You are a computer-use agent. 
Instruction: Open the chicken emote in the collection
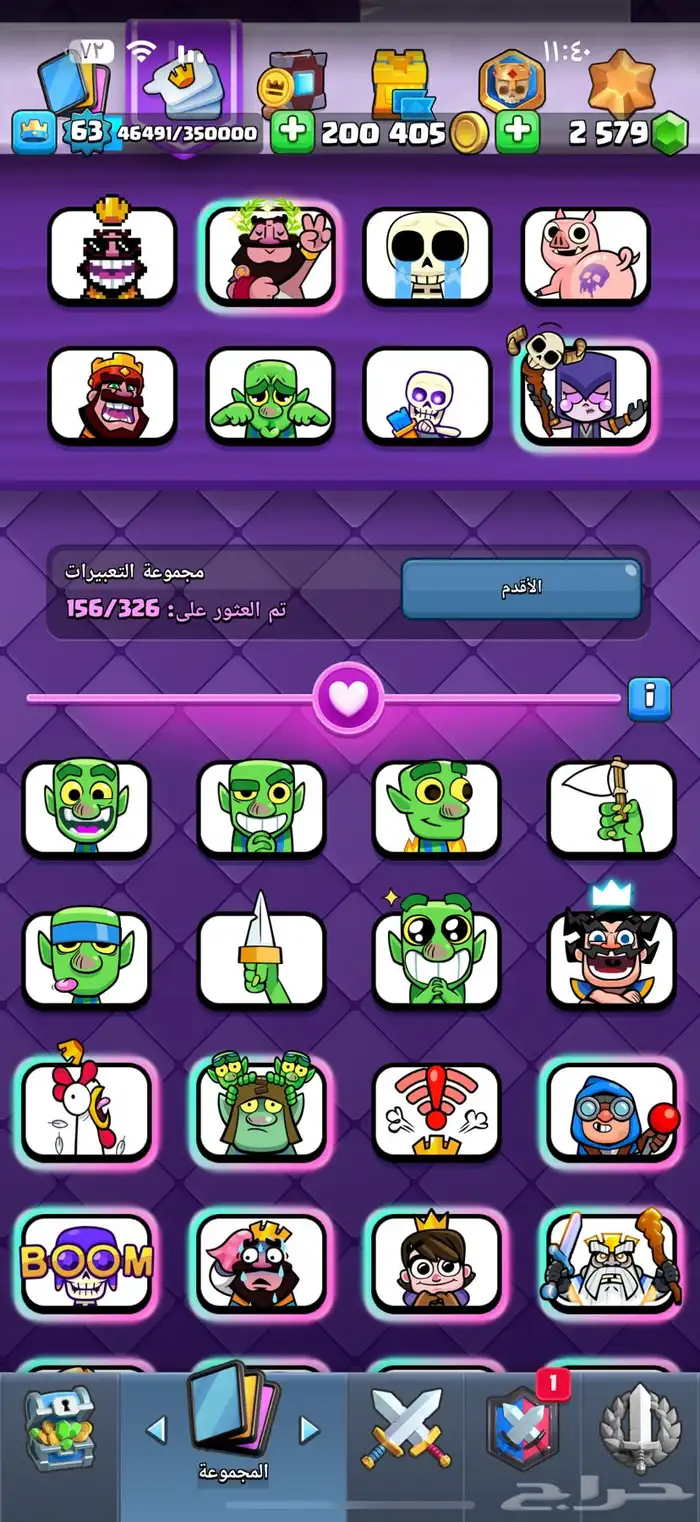(87, 1110)
